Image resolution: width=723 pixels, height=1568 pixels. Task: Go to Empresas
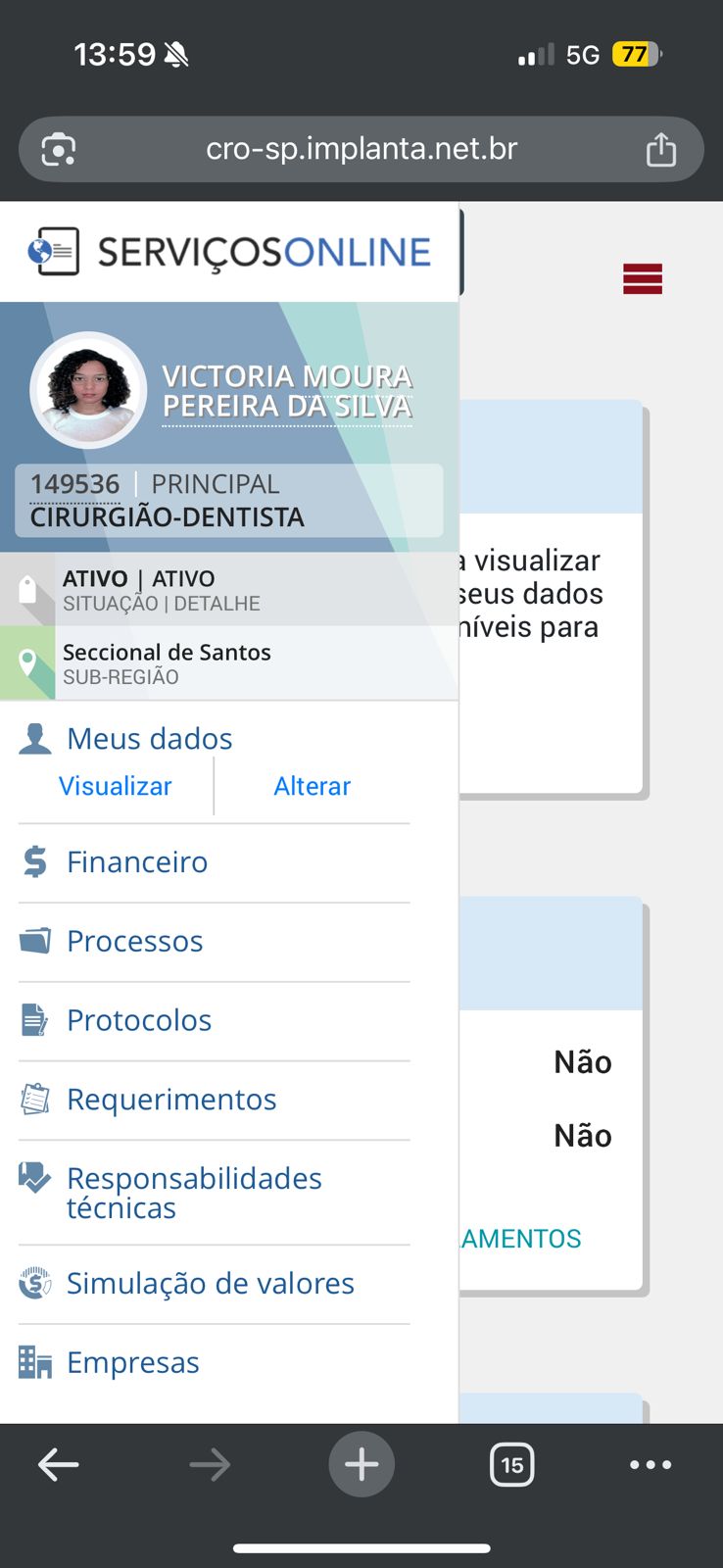pyautogui.click(x=133, y=1362)
